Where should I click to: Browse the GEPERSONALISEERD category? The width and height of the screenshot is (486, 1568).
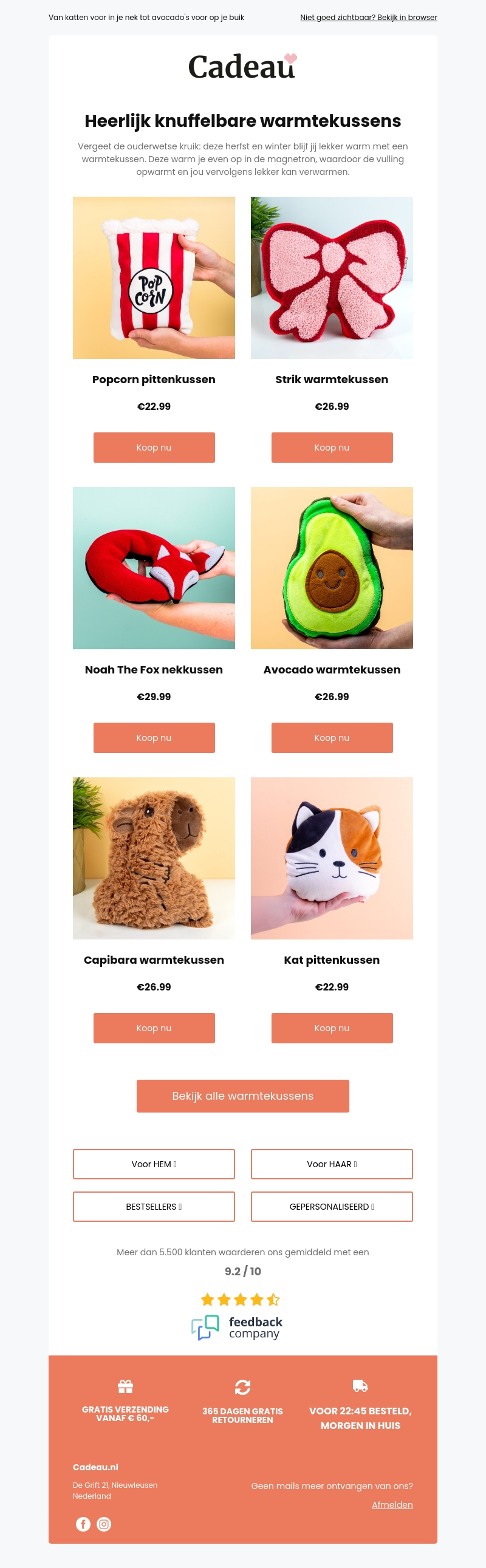[331, 1207]
